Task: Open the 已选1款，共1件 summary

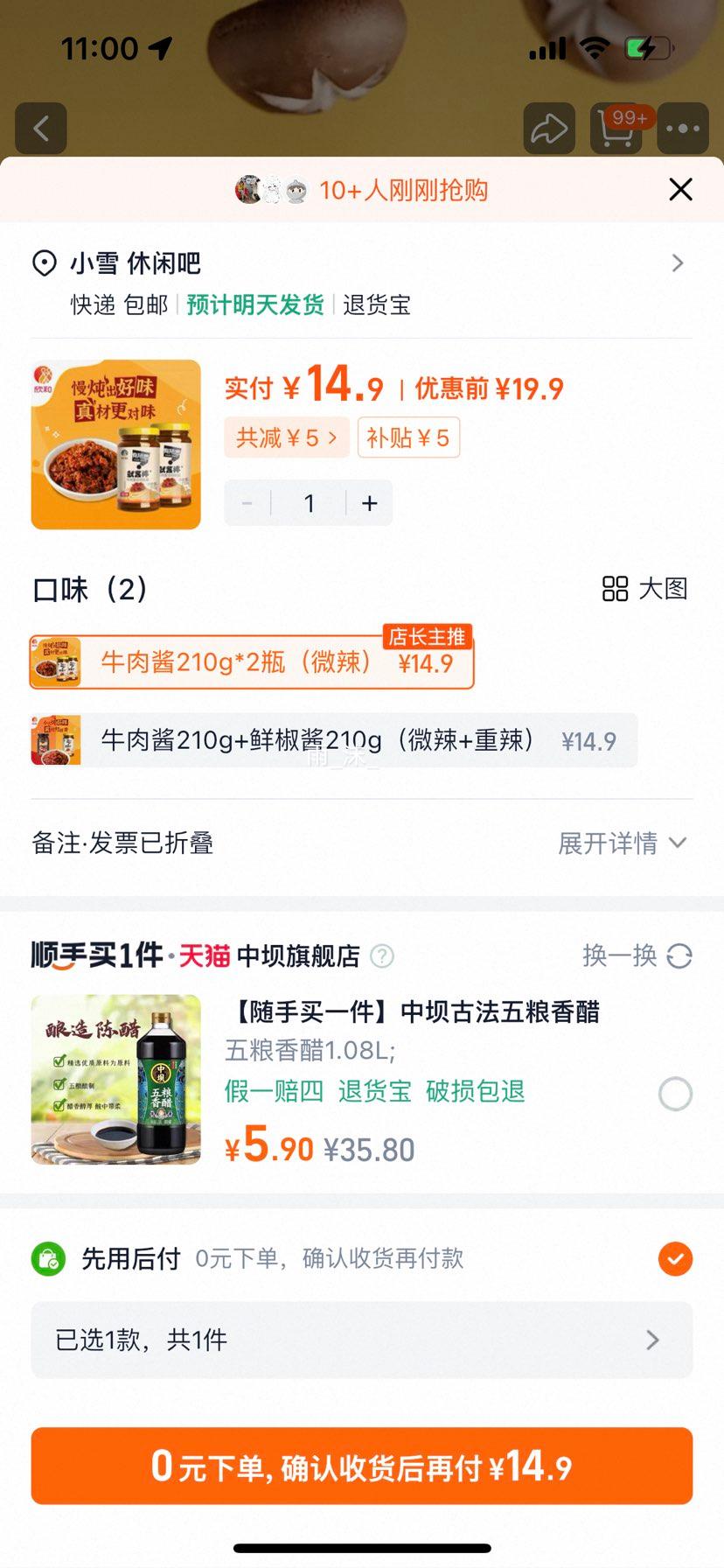Action: click(x=361, y=1340)
